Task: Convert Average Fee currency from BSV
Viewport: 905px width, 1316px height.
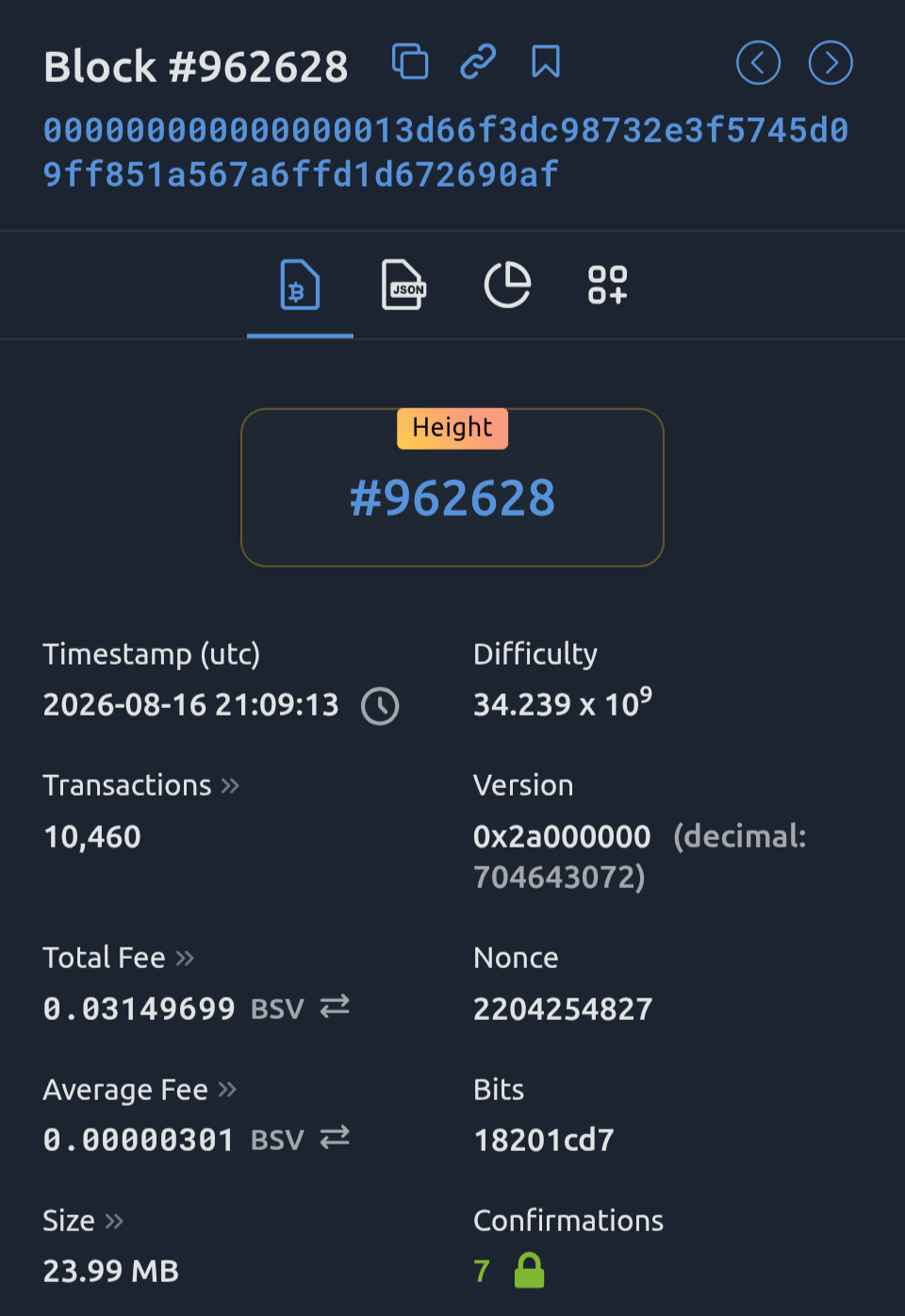Action: [335, 1138]
